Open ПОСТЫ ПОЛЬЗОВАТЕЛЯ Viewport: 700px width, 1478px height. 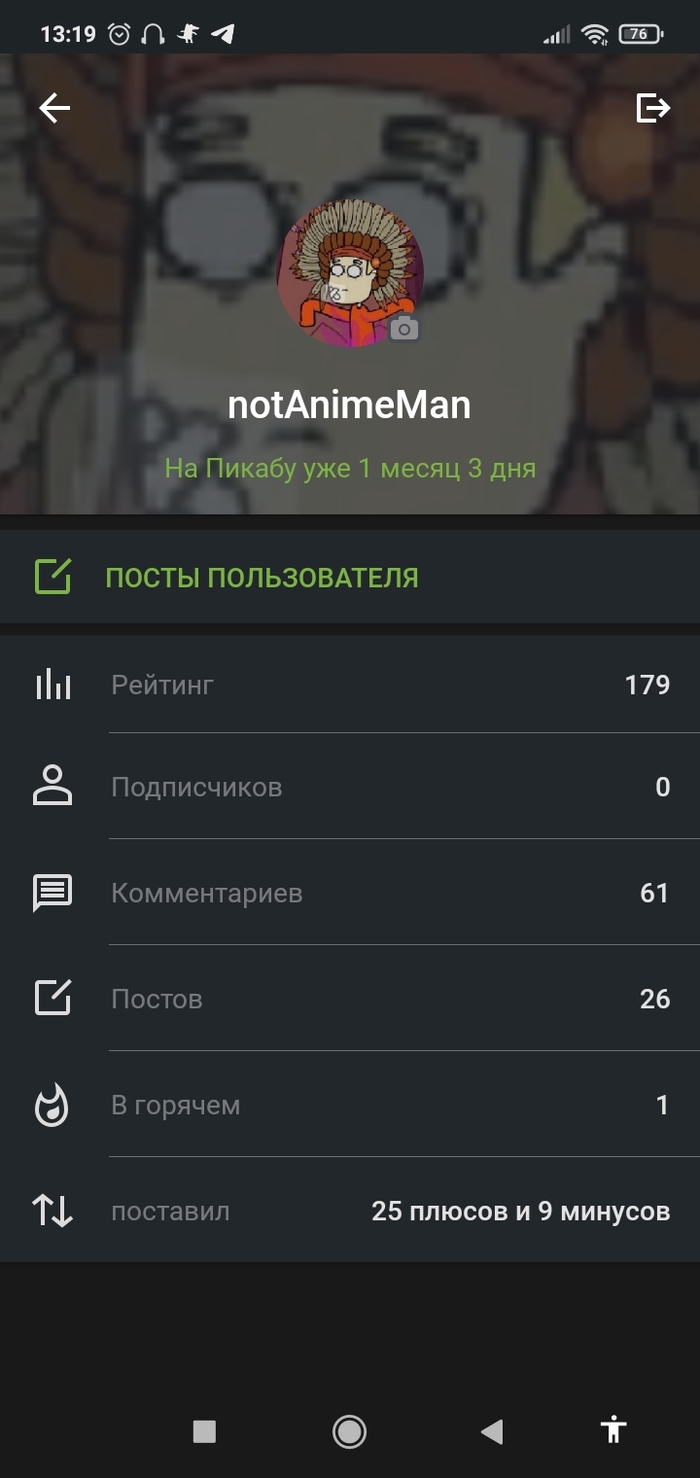(261, 577)
